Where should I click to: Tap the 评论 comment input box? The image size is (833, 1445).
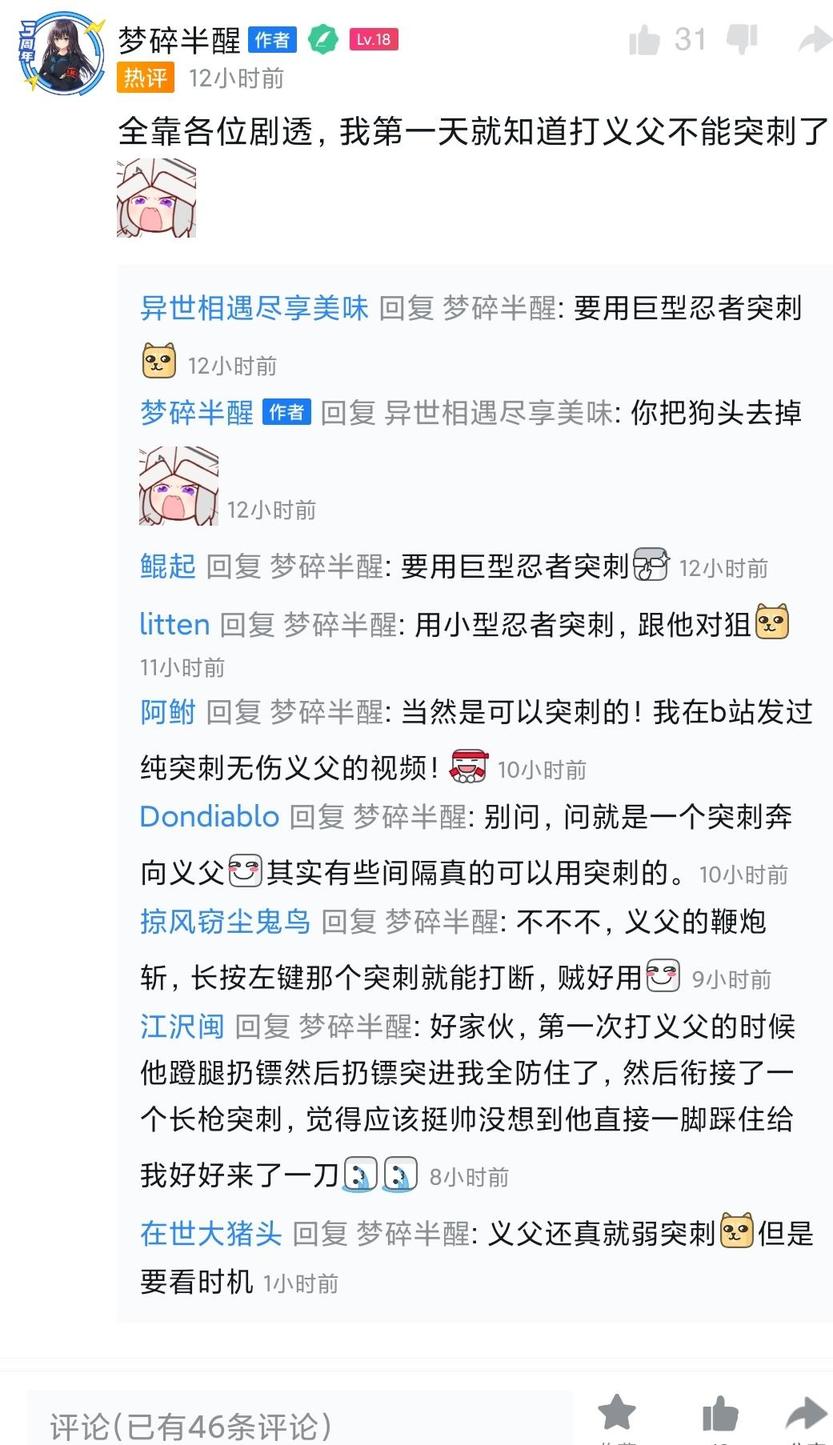pyautogui.click(x=300, y=1424)
